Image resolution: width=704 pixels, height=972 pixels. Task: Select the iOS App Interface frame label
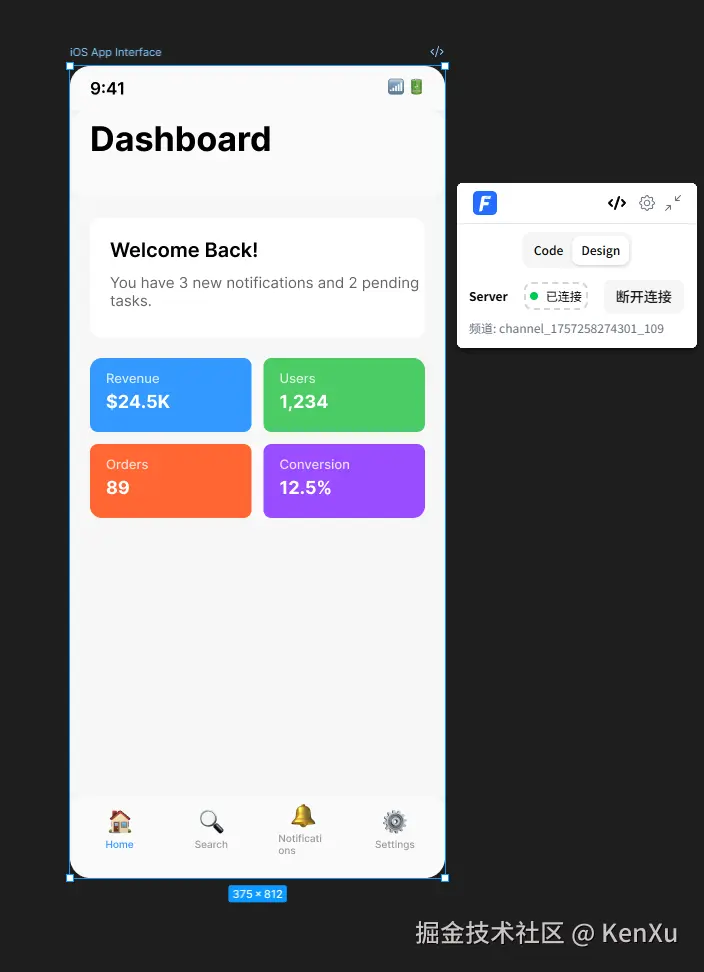click(x=115, y=52)
